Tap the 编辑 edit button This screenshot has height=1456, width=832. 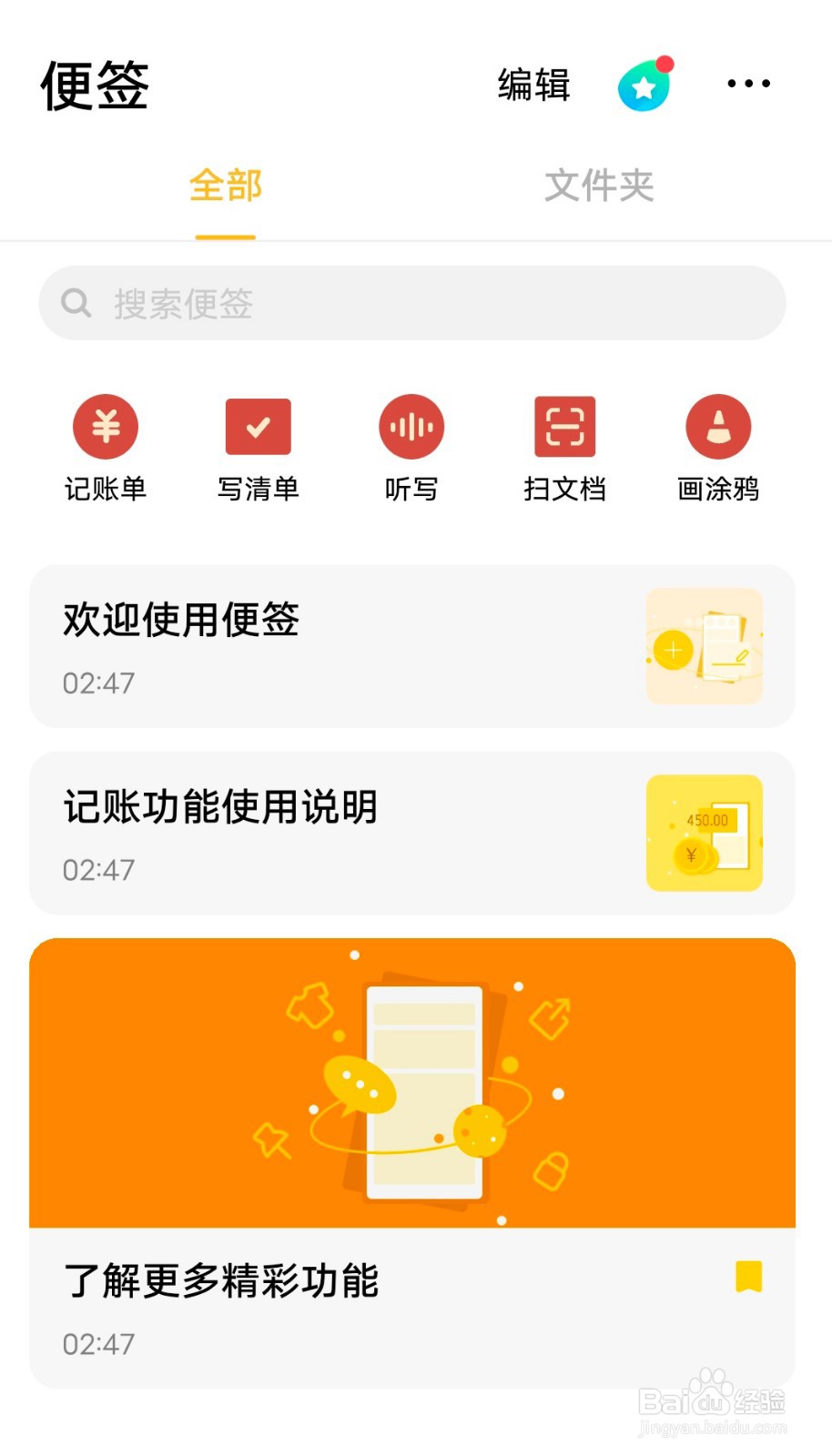pyautogui.click(x=533, y=86)
